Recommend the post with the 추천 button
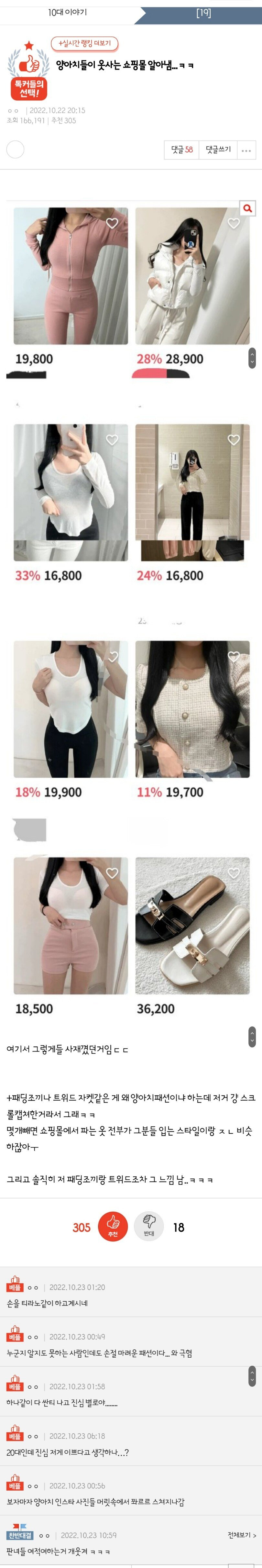This screenshot has width=262, height=1568. (x=113, y=1227)
